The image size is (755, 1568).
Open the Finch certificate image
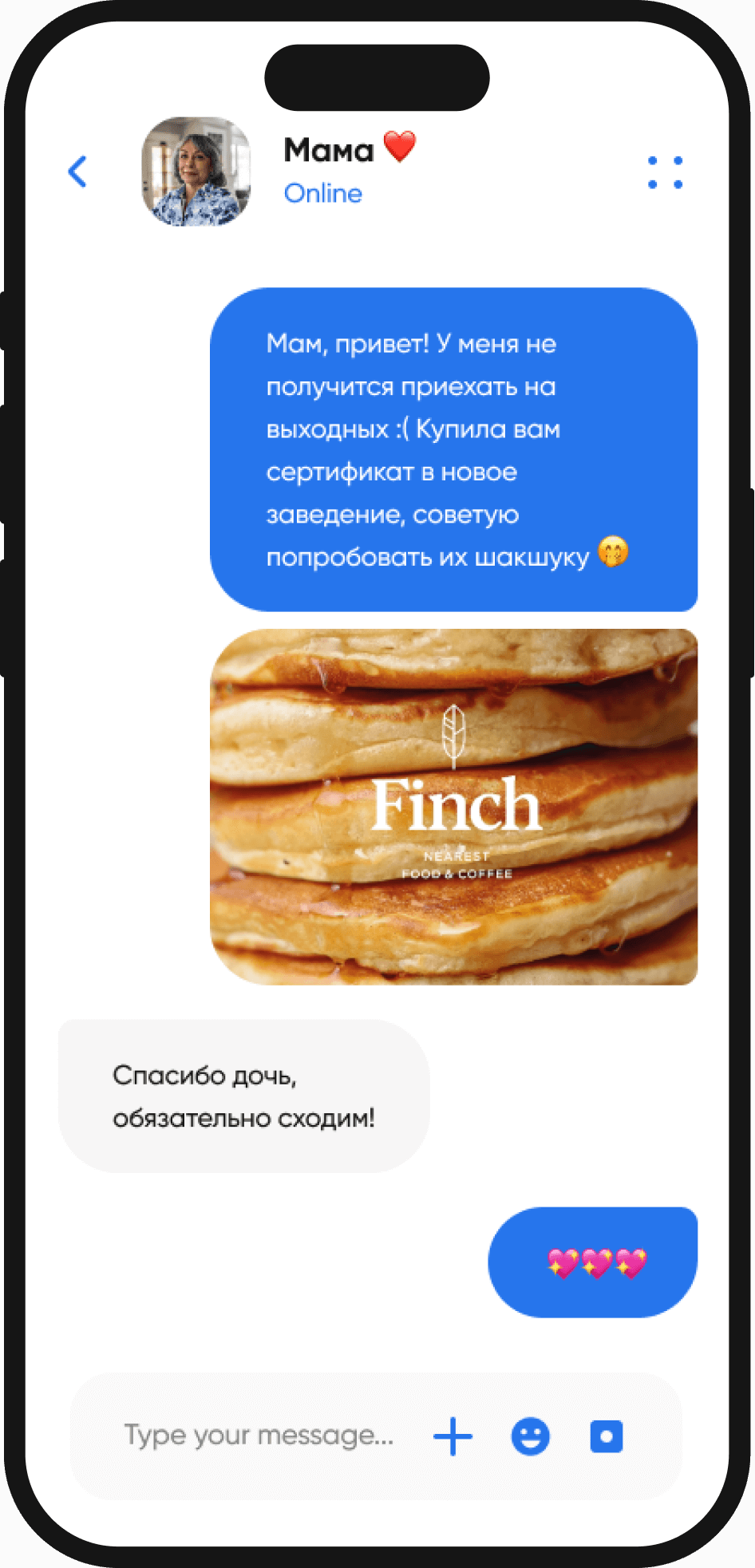[x=453, y=807]
